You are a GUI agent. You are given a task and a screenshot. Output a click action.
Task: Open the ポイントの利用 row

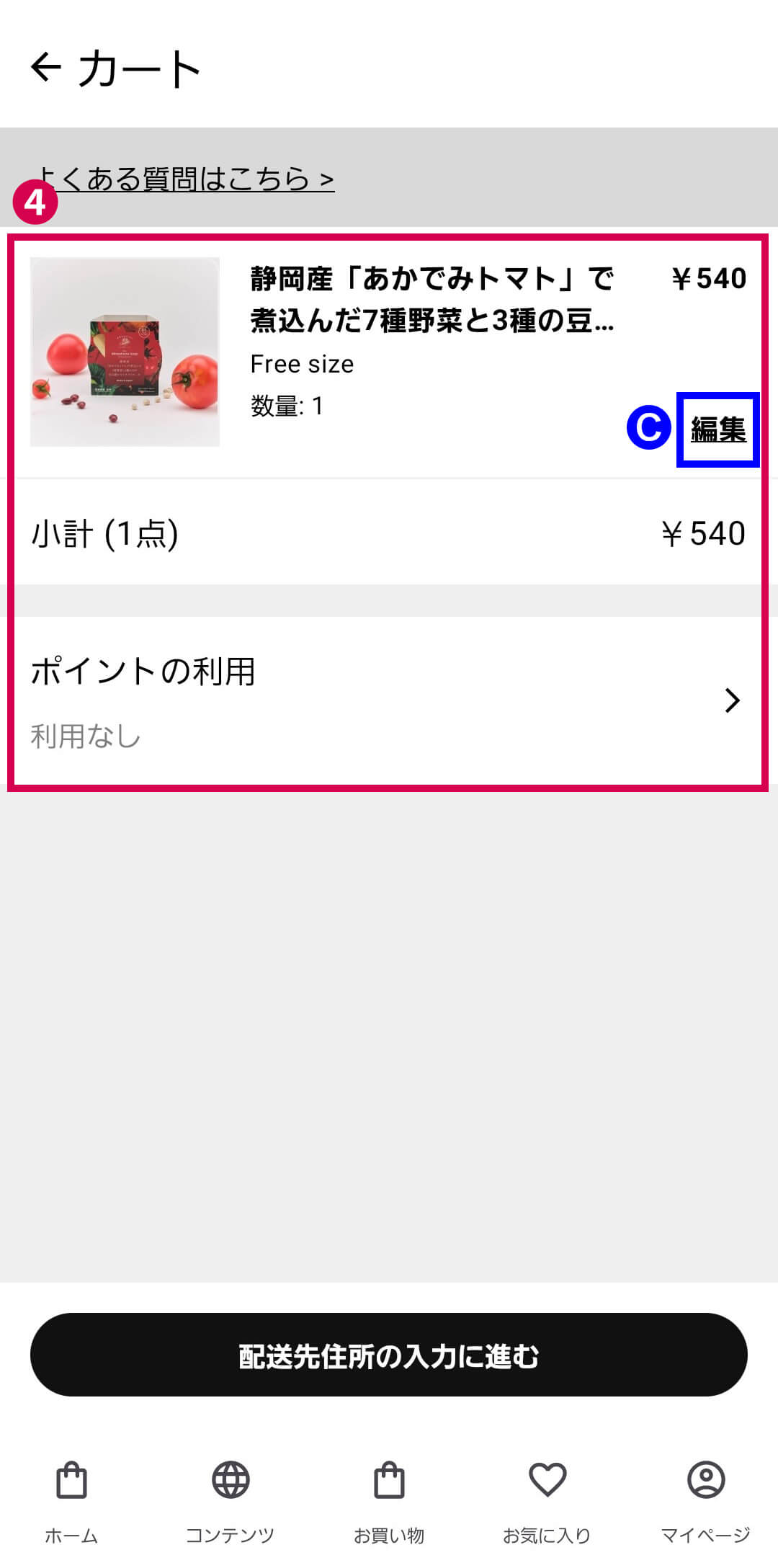388,700
